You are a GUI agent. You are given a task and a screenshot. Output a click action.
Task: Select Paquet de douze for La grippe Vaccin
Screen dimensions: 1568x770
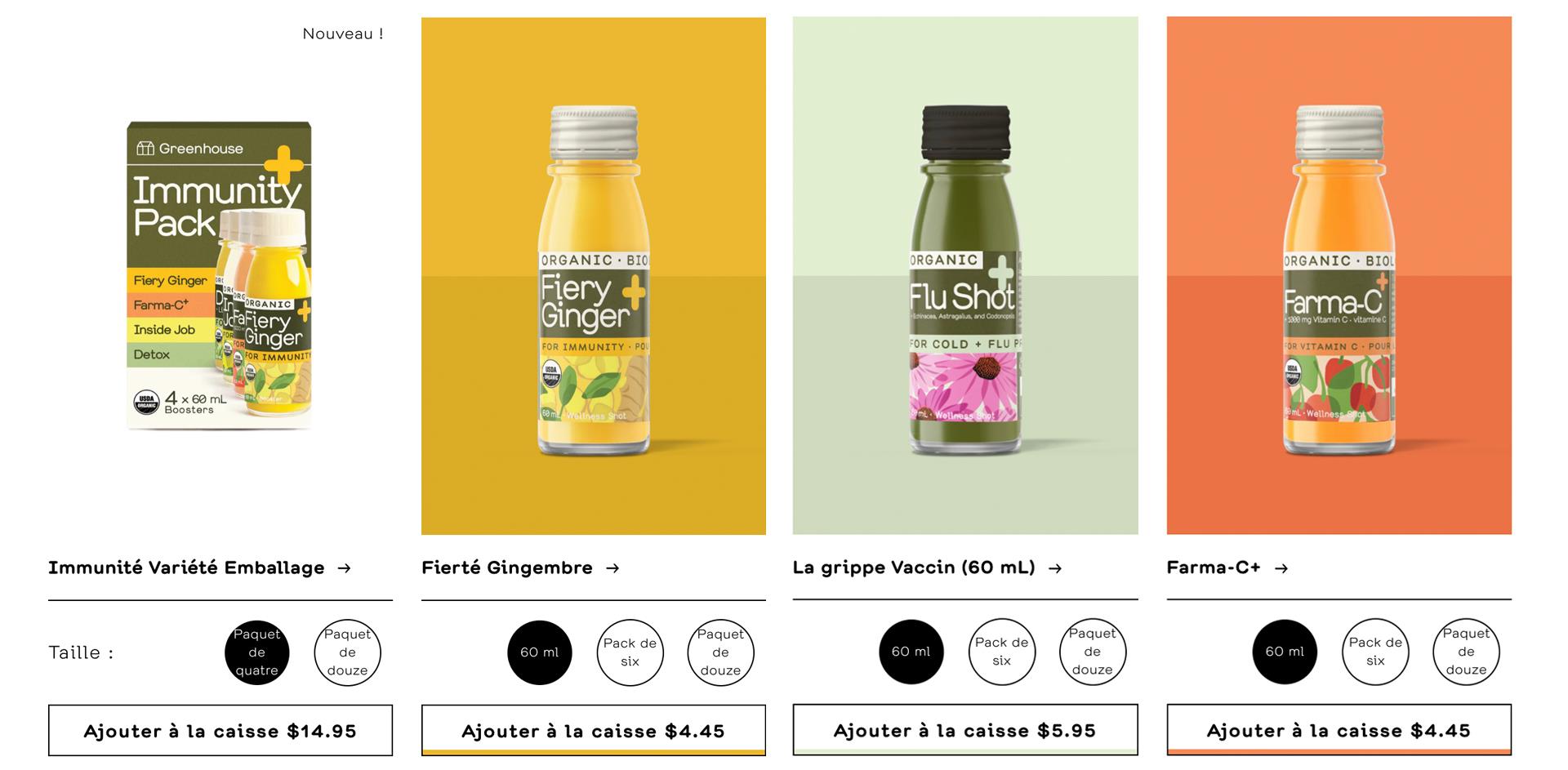pos(1093,652)
